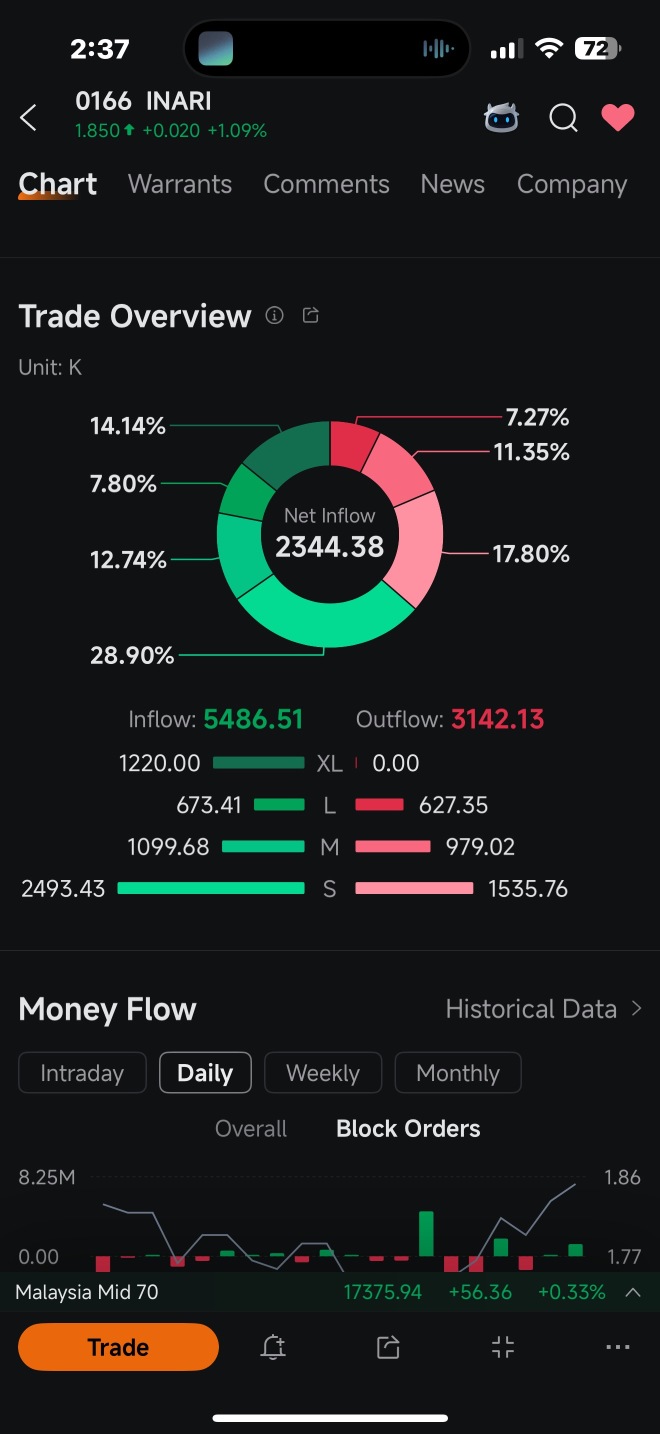Viewport: 660px width, 1434px height.
Task: Switch to the Comments tab
Action: coord(326,184)
